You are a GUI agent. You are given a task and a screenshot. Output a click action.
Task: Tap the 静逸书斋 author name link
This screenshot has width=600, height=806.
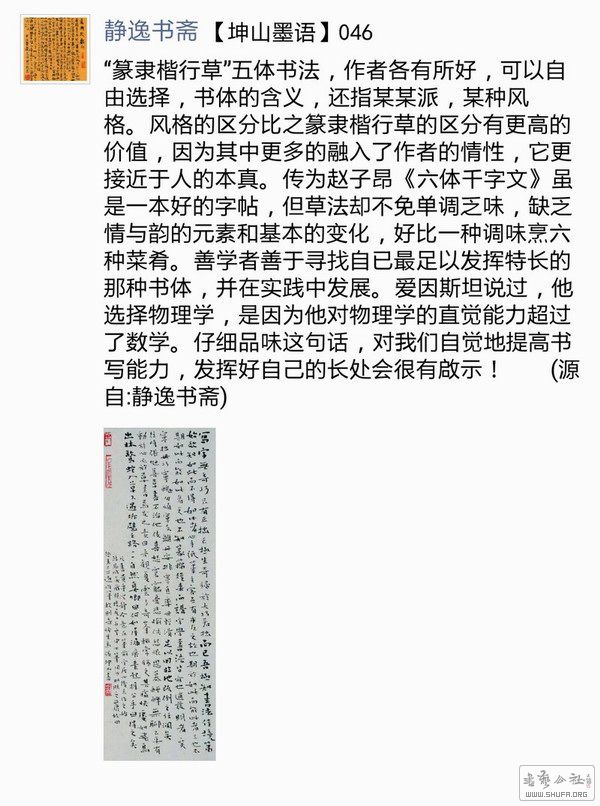[x=151, y=32]
